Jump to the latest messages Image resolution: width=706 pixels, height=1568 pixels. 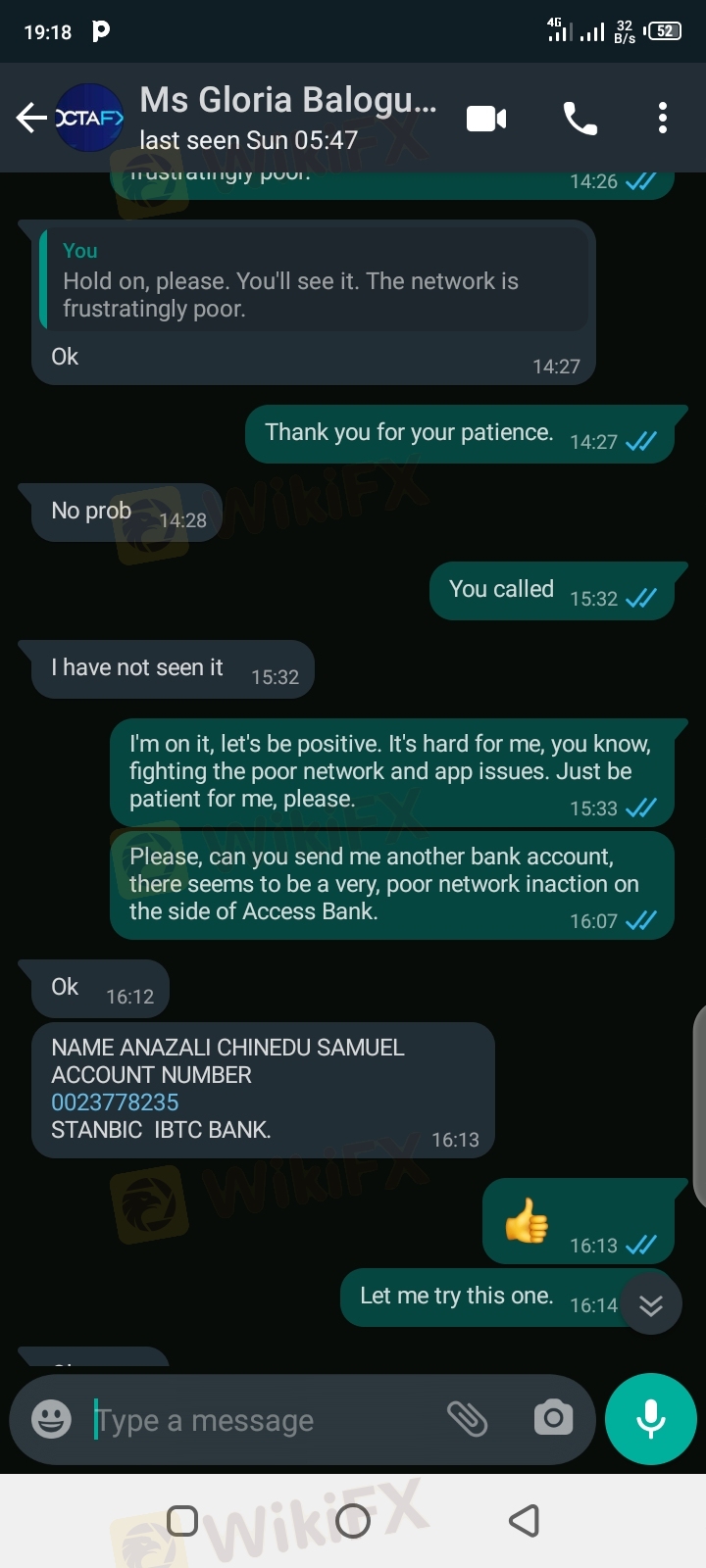tap(651, 1304)
